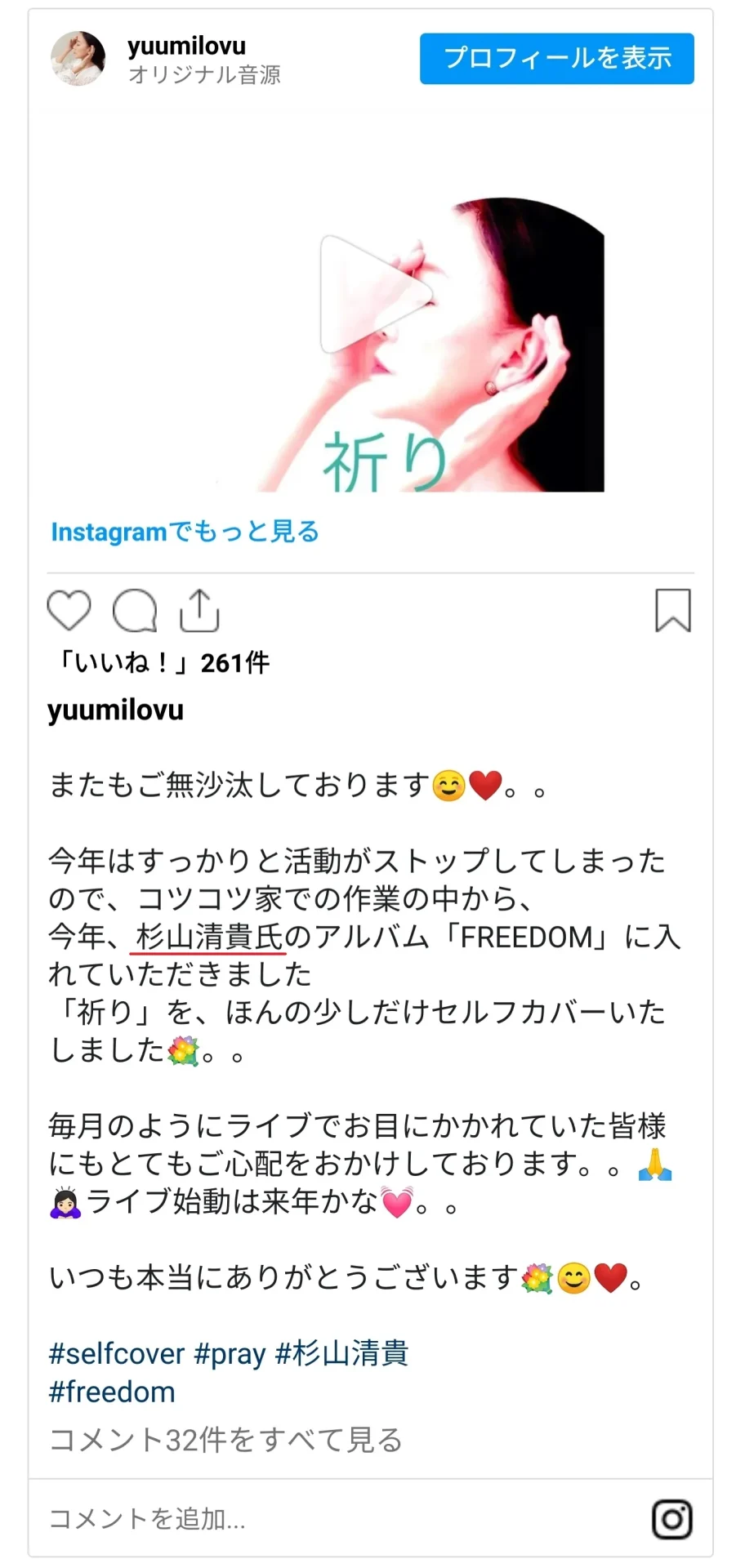
Task: Open the #杉山清貴 hashtag
Action: 341,1353
